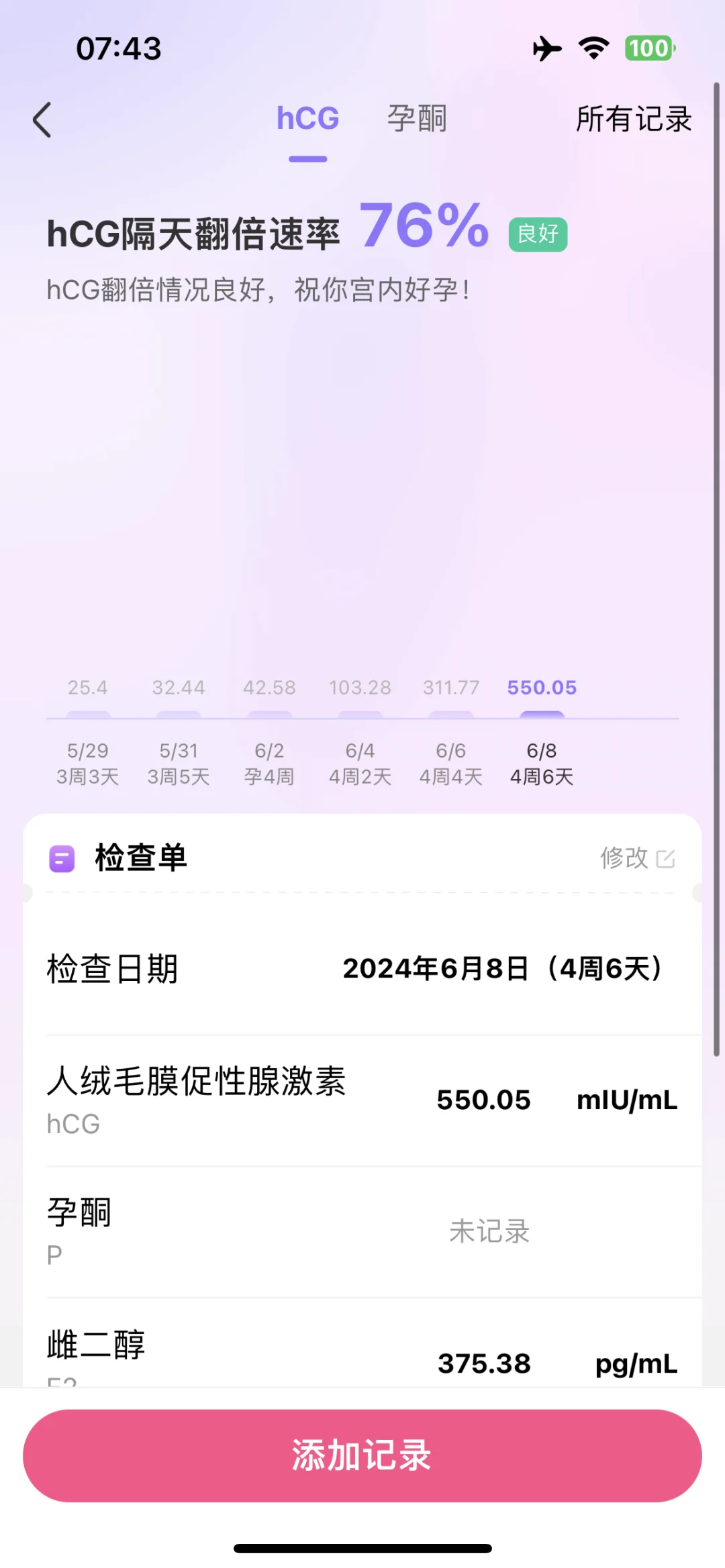Tap the Wi-Fi icon in status bar
The image size is (725, 1568).
[593, 48]
